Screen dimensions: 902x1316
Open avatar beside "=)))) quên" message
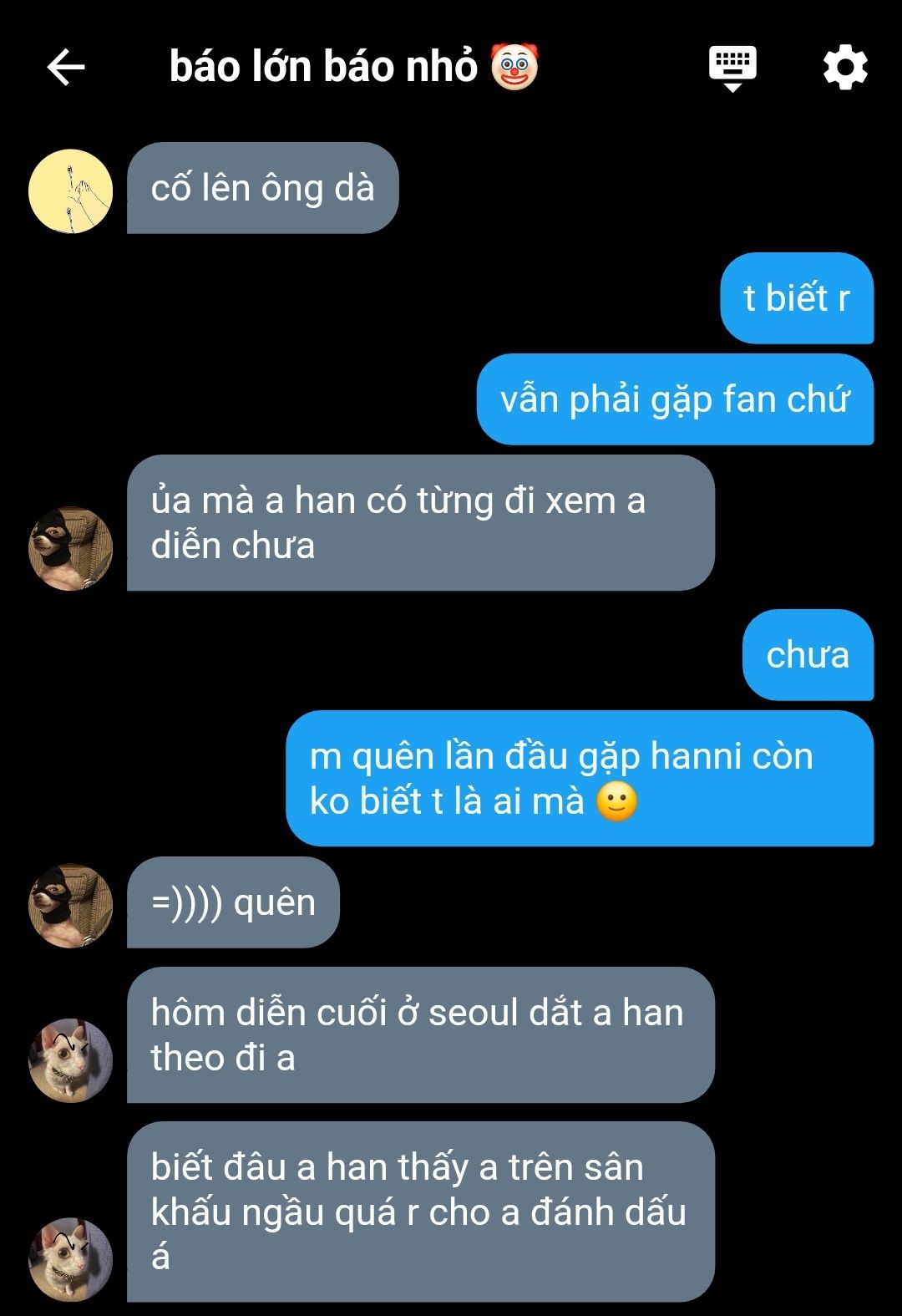pos(71,905)
